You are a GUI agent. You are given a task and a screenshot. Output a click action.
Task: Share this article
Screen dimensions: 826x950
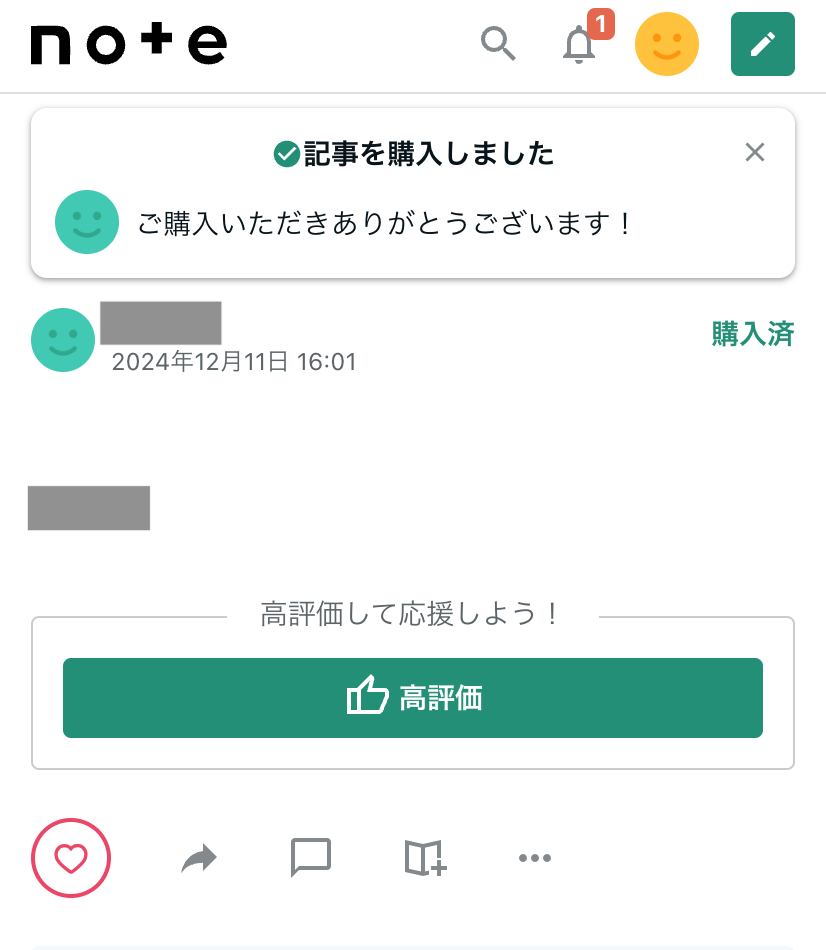[199, 858]
